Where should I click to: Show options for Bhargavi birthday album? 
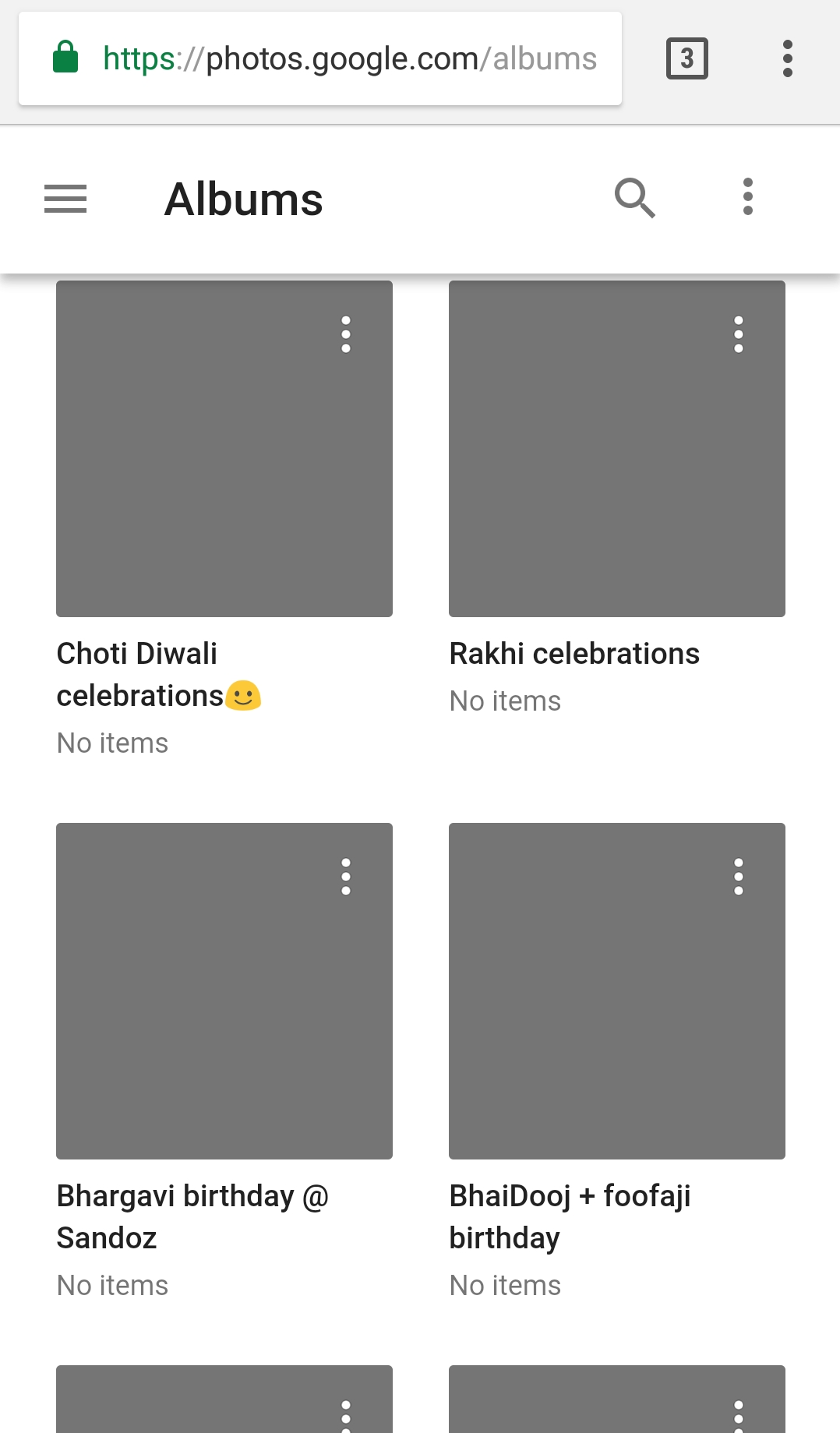pyautogui.click(x=346, y=877)
